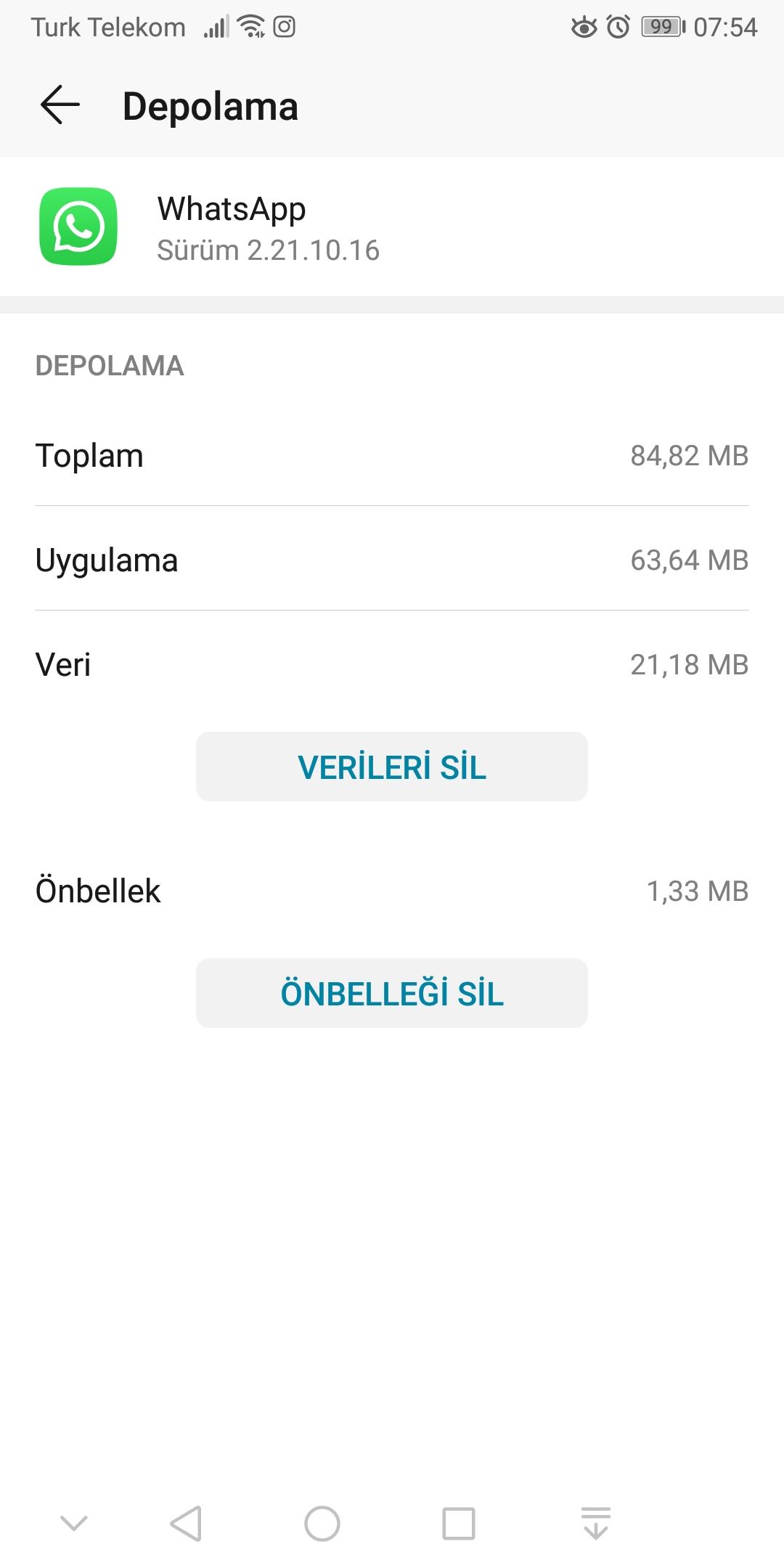Viewport: 784px width, 1568px height.
Task: Tap the battery indicator showing 99
Action: (x=661, y=25)
